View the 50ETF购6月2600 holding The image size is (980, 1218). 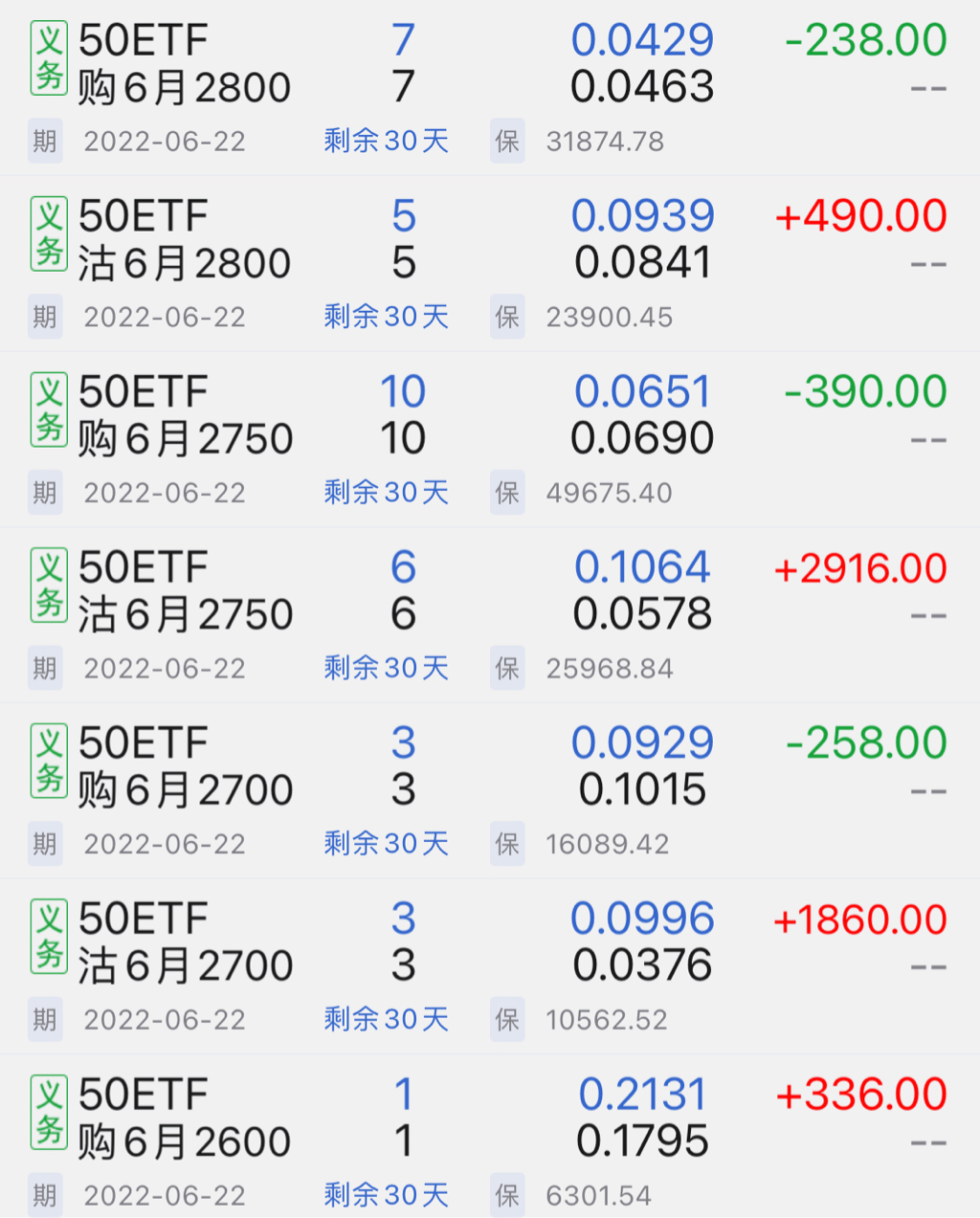pos(184,1118)
